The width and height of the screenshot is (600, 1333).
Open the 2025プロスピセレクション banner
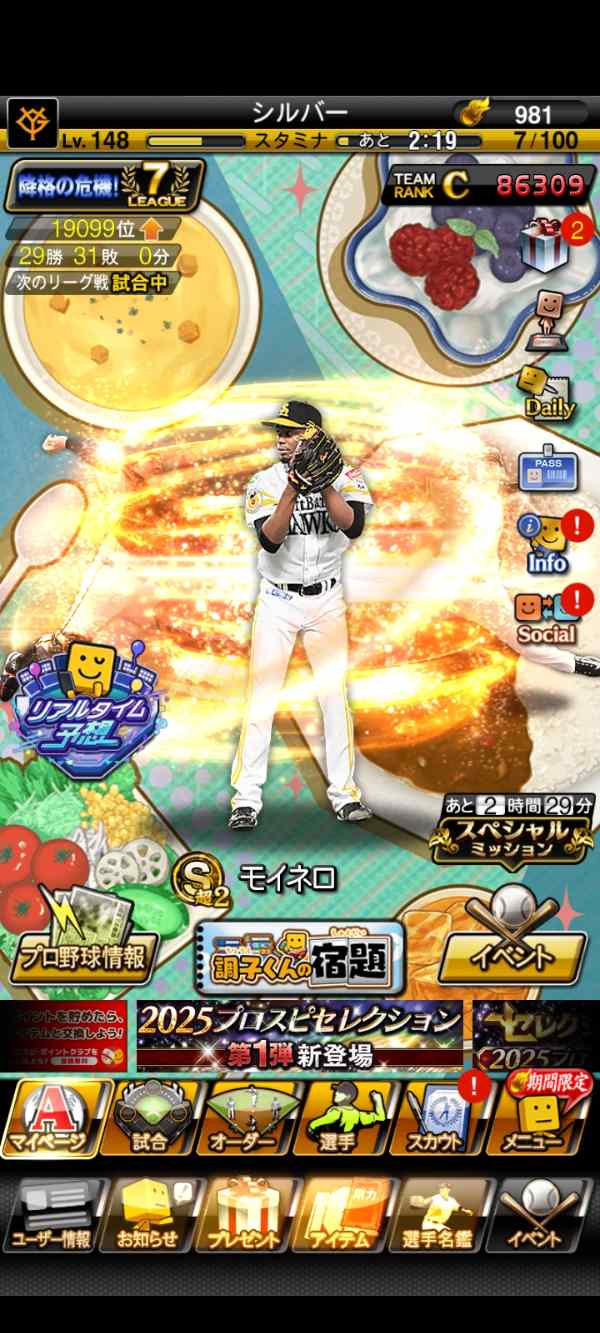(300, 1036)
